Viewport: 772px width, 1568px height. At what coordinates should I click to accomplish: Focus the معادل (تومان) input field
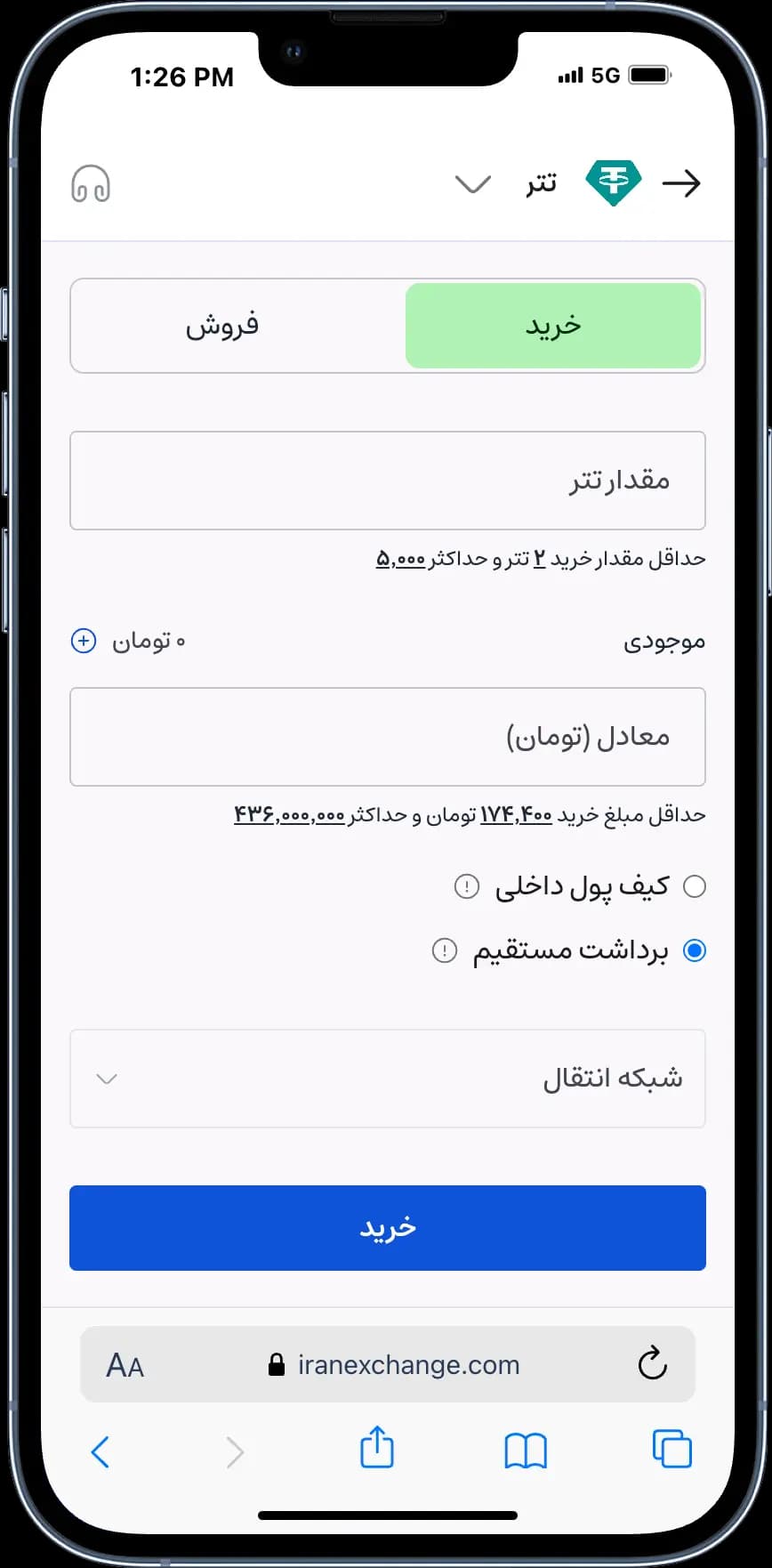click(387, 737)
